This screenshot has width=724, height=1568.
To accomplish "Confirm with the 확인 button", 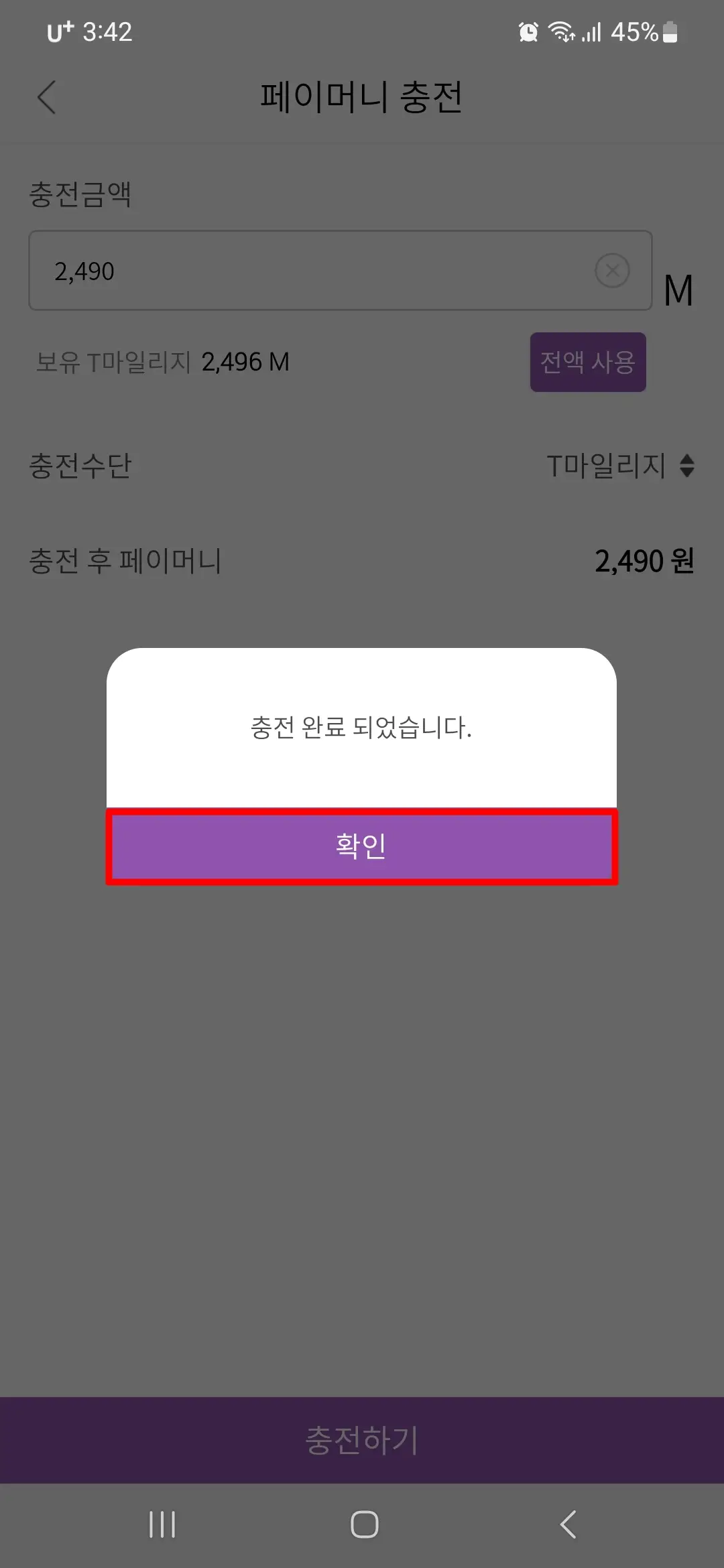I will pyautogui.click(x=361, y=848).
